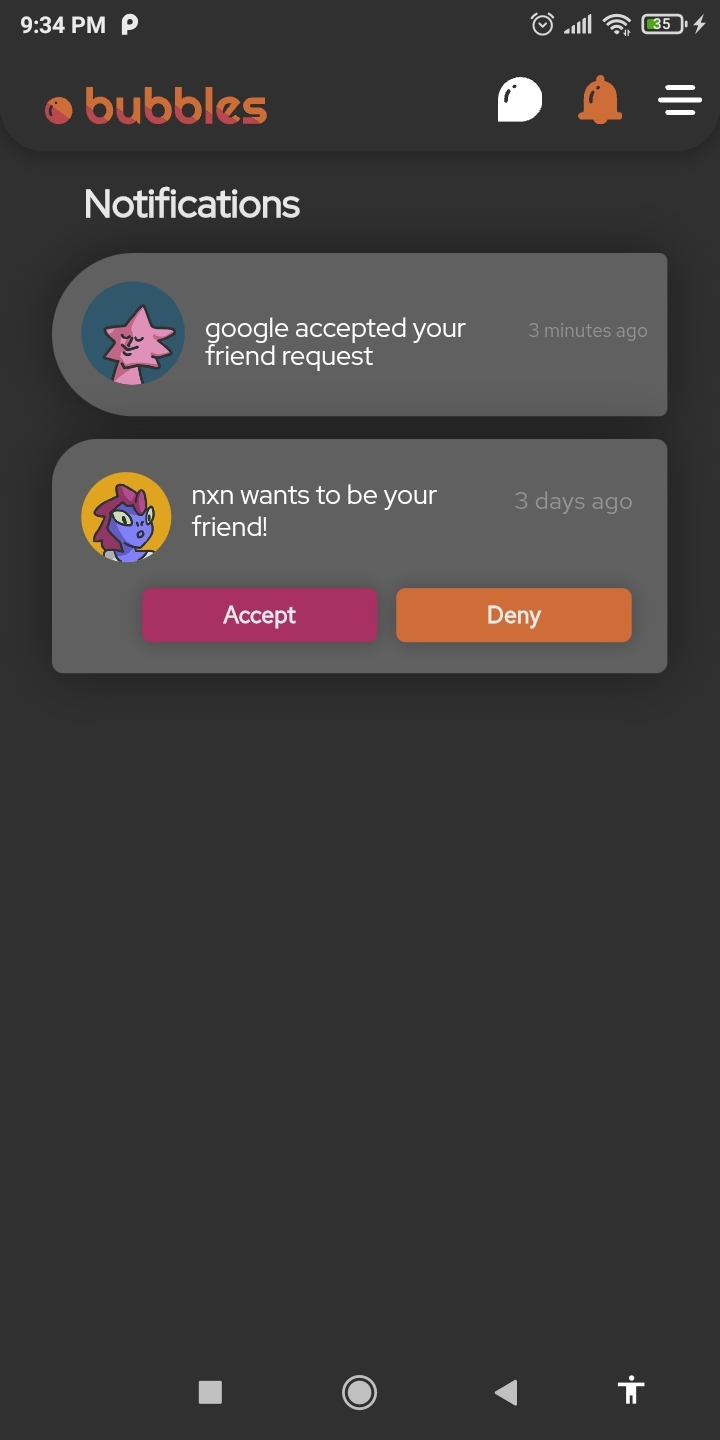Screen dimensions: 720x1440
Task: Go back using system back button
Action: [506, 1392]
